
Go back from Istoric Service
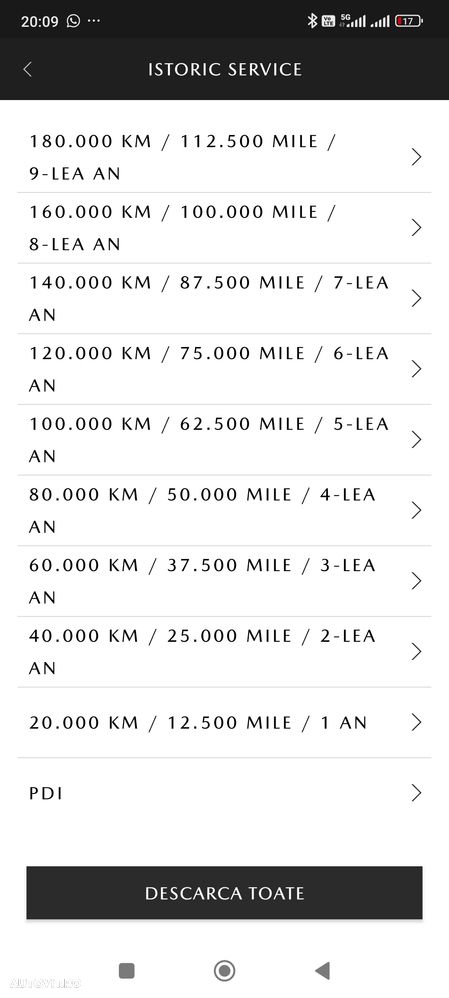tap(27, 69)
